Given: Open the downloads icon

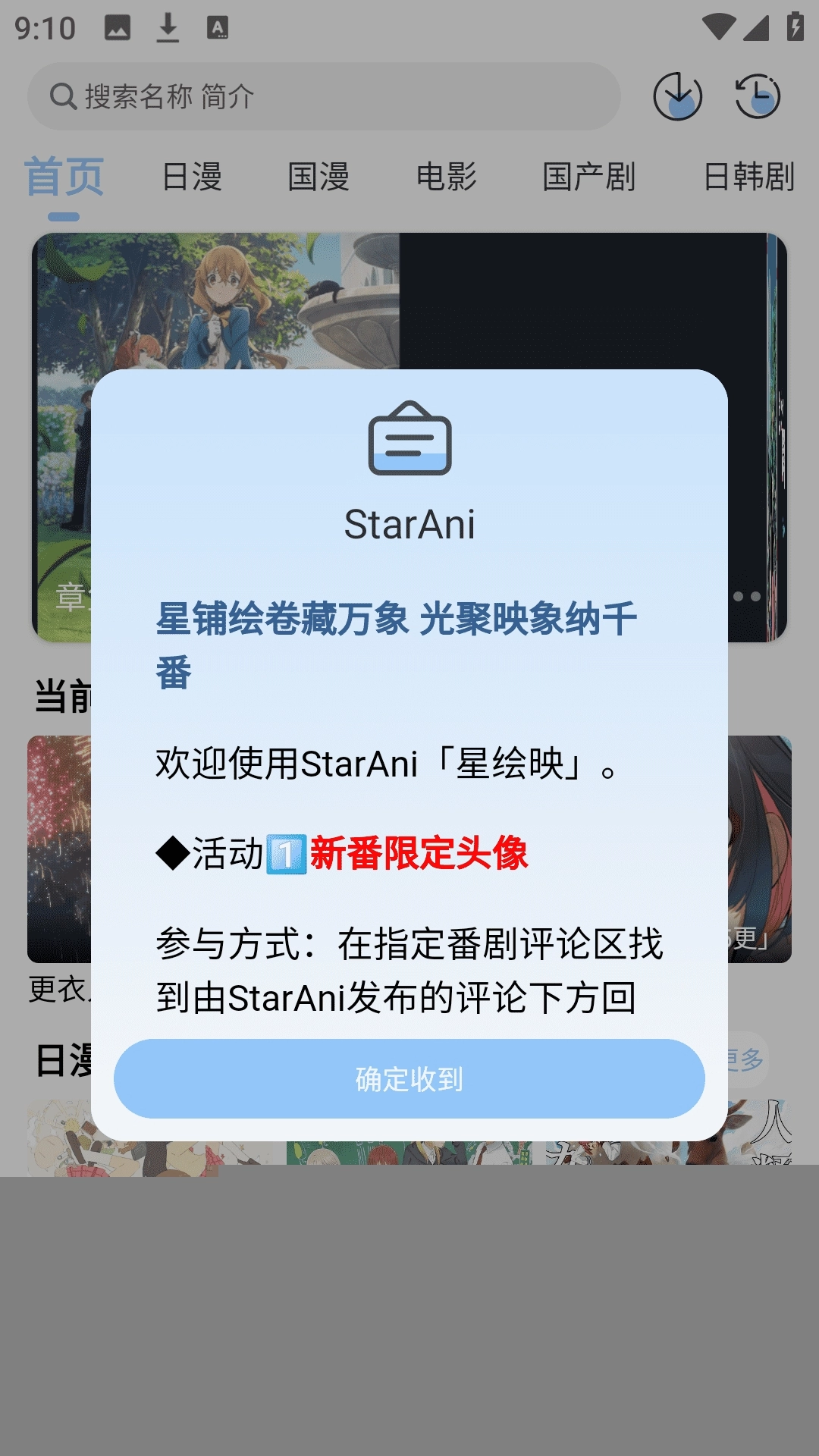Looking at the screenshot, I should coord(677,96).
